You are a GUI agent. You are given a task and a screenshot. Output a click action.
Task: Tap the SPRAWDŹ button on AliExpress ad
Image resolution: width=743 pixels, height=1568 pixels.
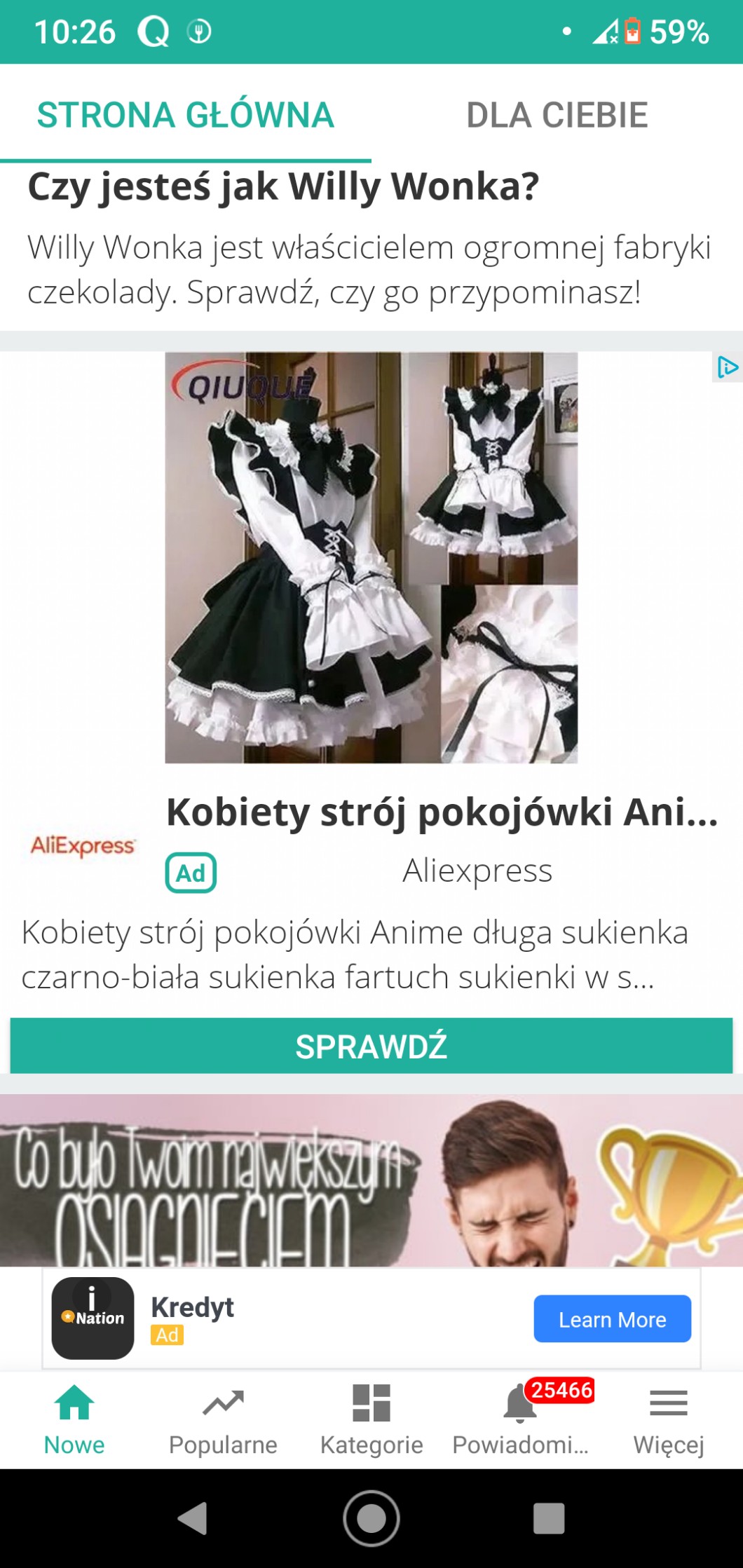pos(371,1046)
